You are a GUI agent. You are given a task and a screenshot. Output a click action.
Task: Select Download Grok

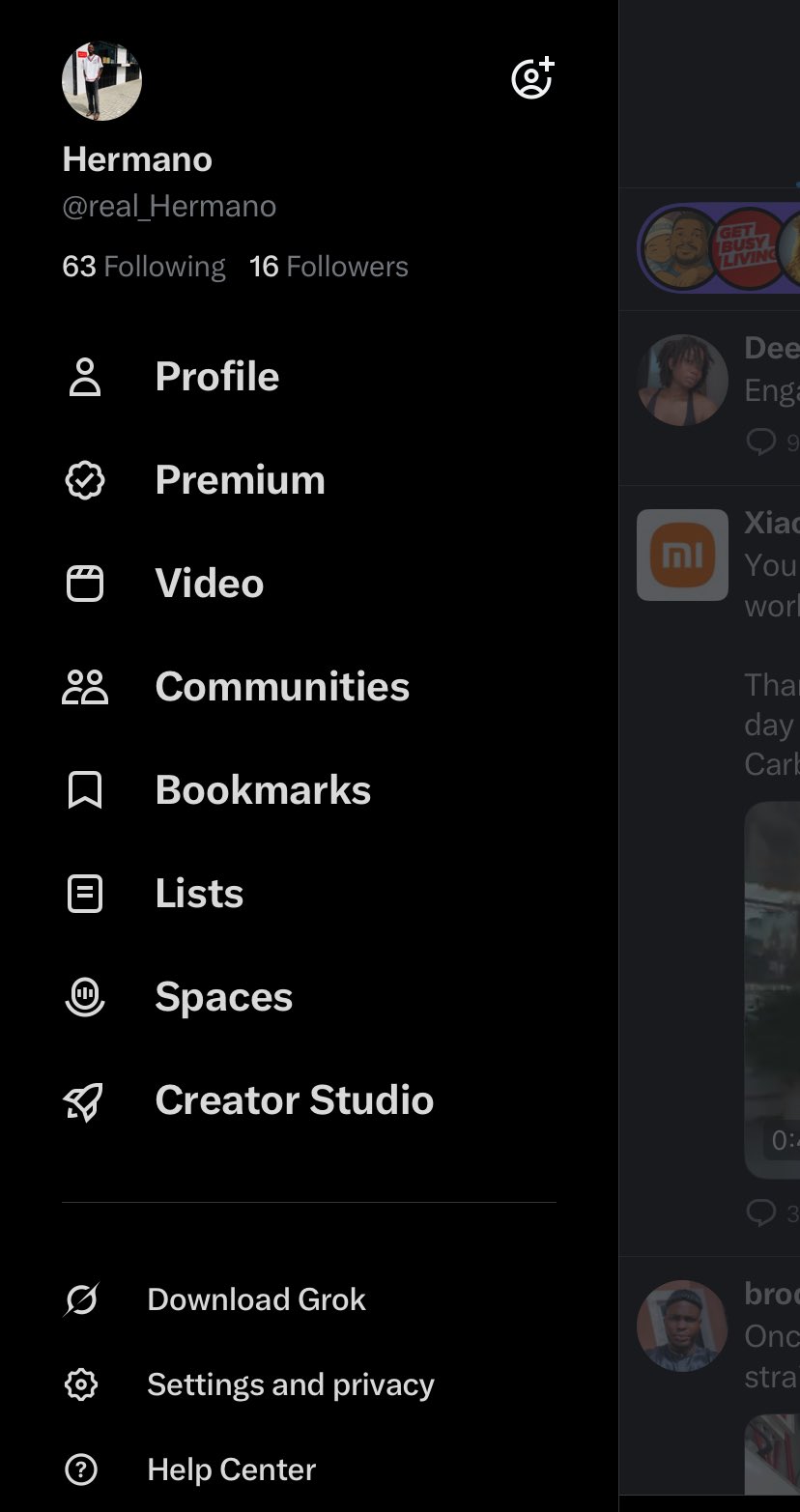coord(256,1299)
